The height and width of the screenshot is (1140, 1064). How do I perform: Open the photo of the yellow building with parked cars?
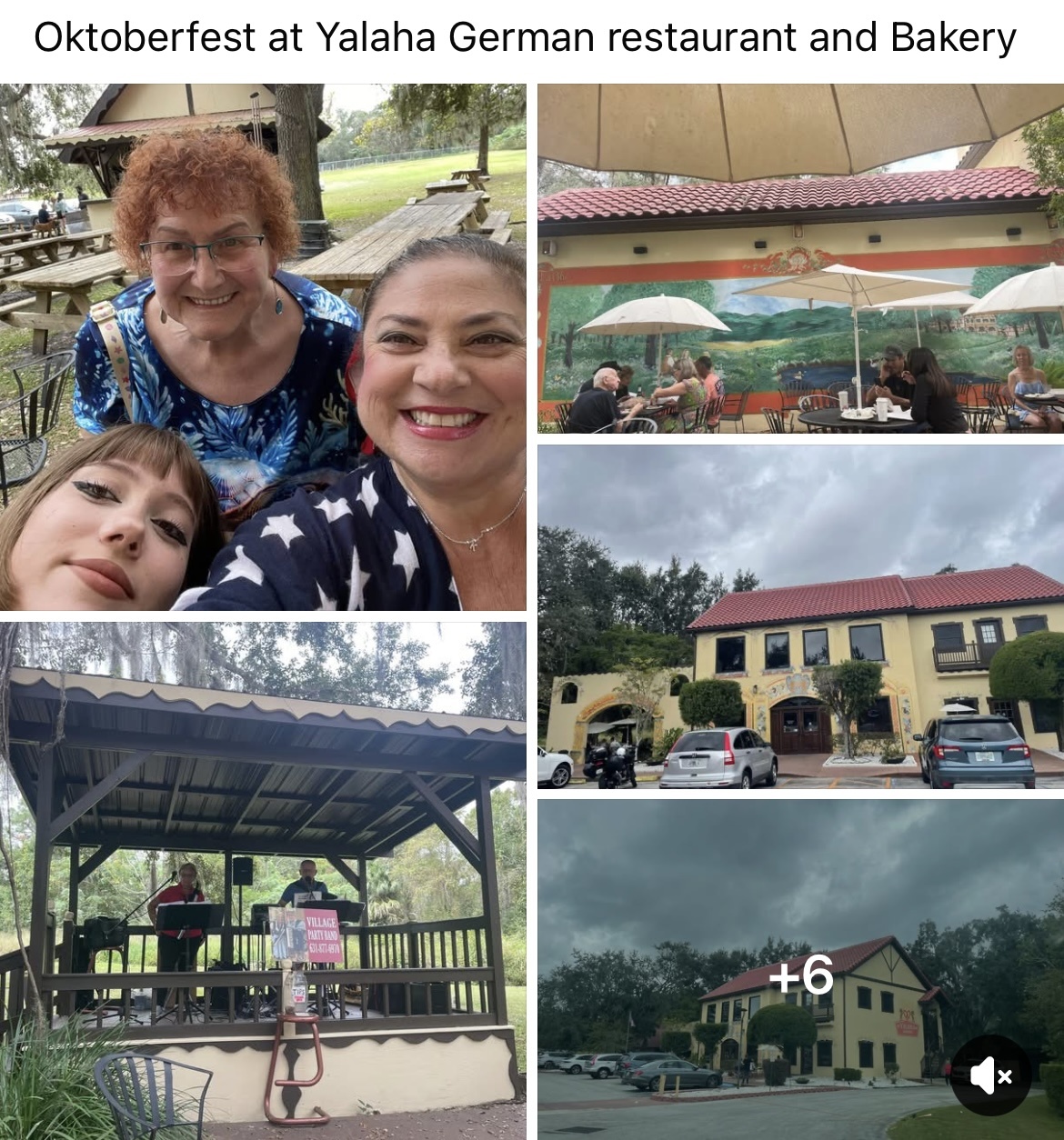pos(800,616)
